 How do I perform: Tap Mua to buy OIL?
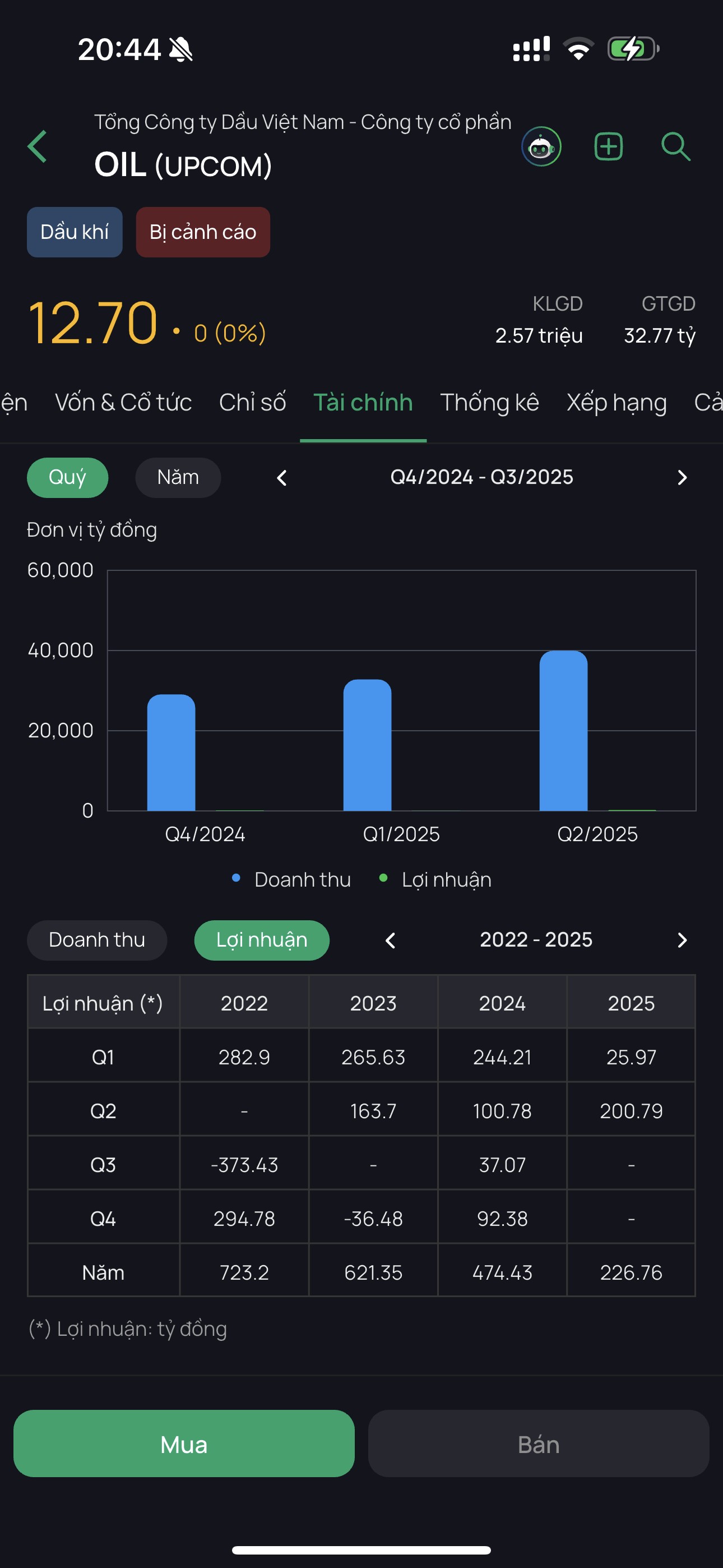coord(184,1443)
